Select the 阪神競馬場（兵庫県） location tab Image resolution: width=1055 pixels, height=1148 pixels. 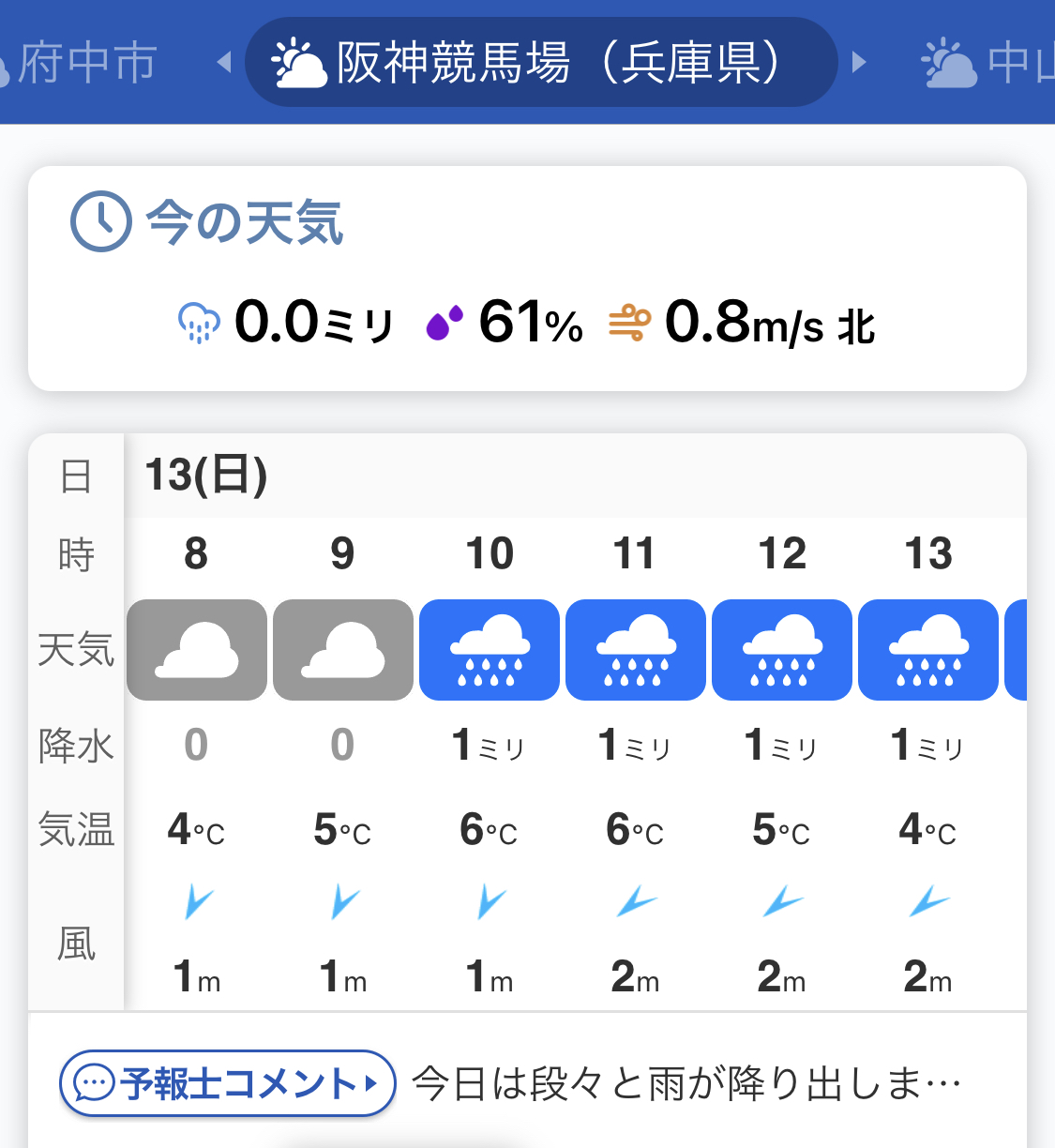point(540,63)
